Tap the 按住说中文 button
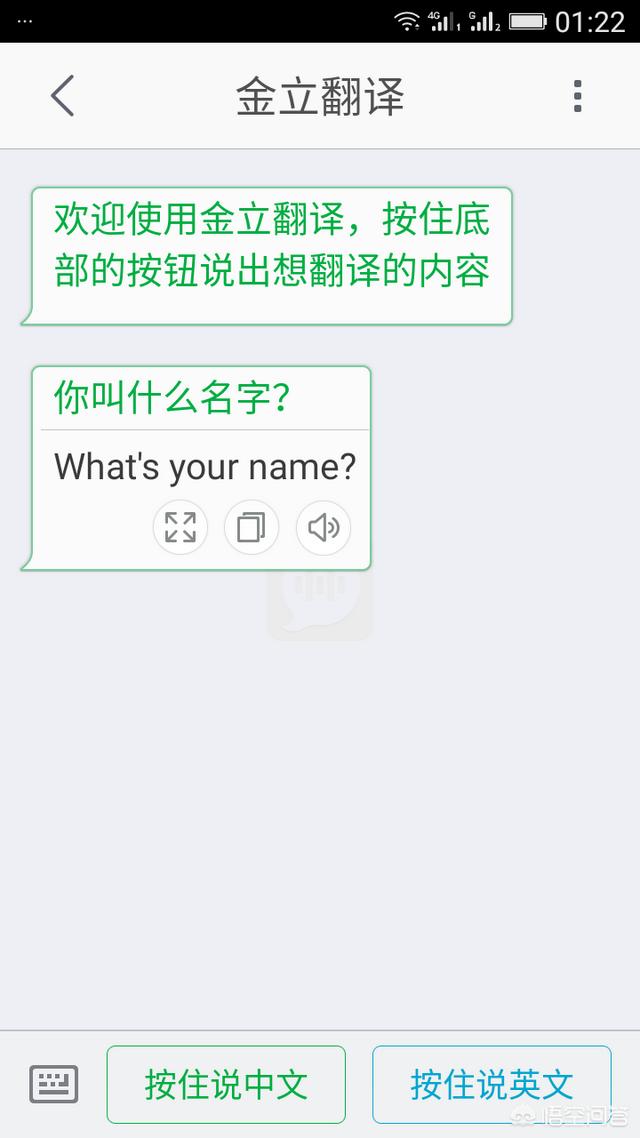Viewport: 640px width, 1138px height. pyautogui.click(x=226, y=1084)
